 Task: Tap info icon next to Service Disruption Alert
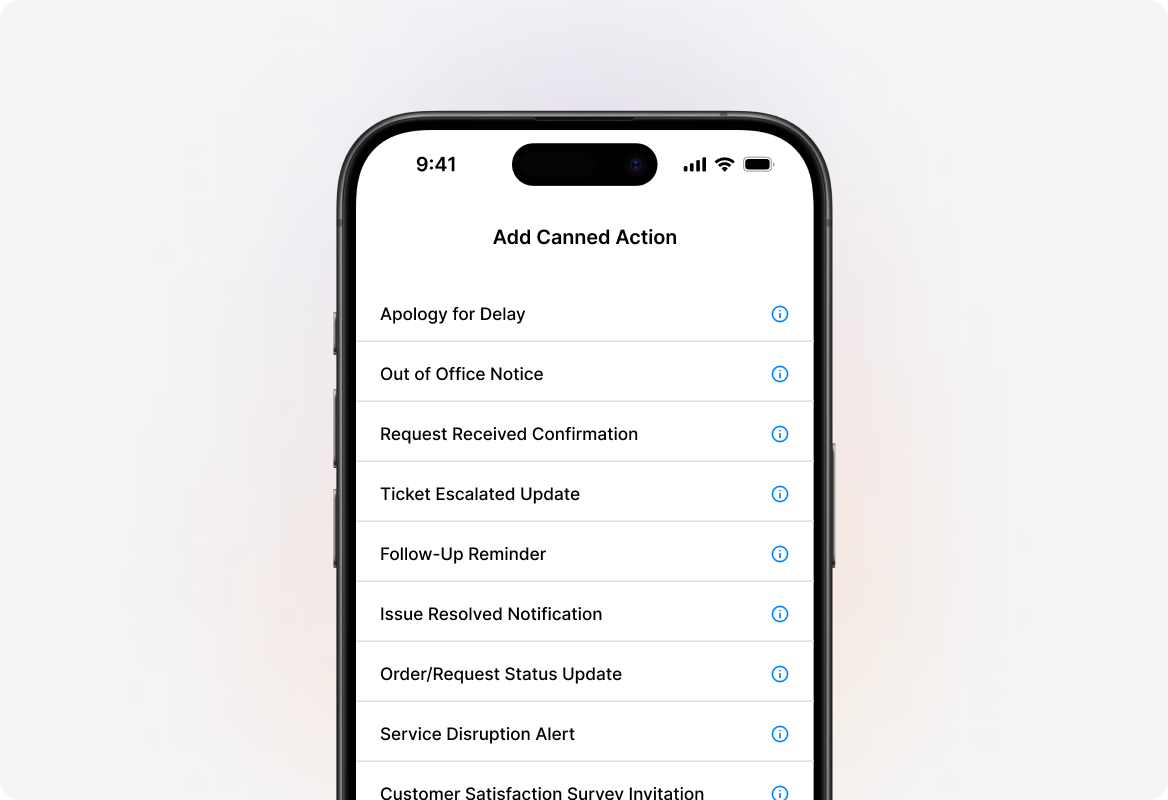780,734
